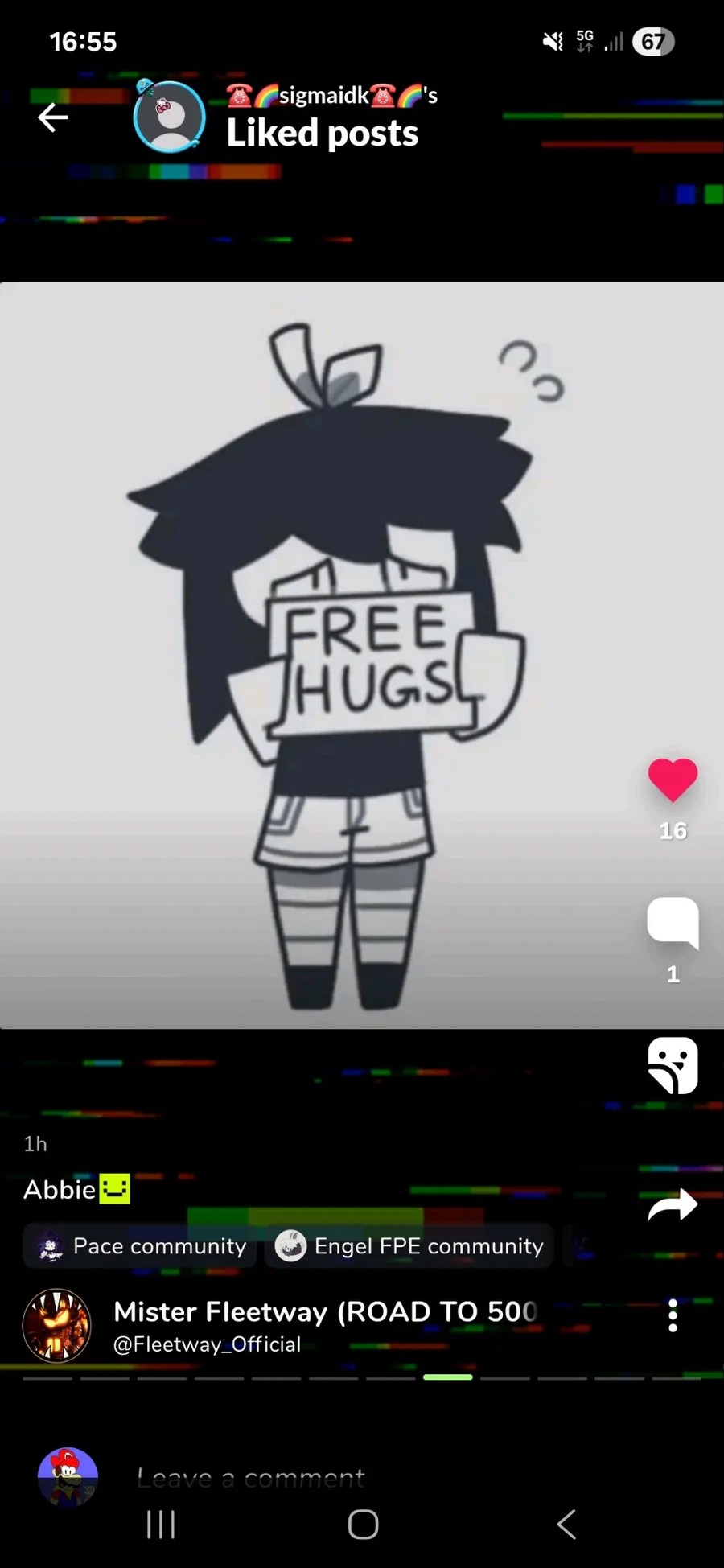Open the system recent apps button

(x=161, y=1525)
